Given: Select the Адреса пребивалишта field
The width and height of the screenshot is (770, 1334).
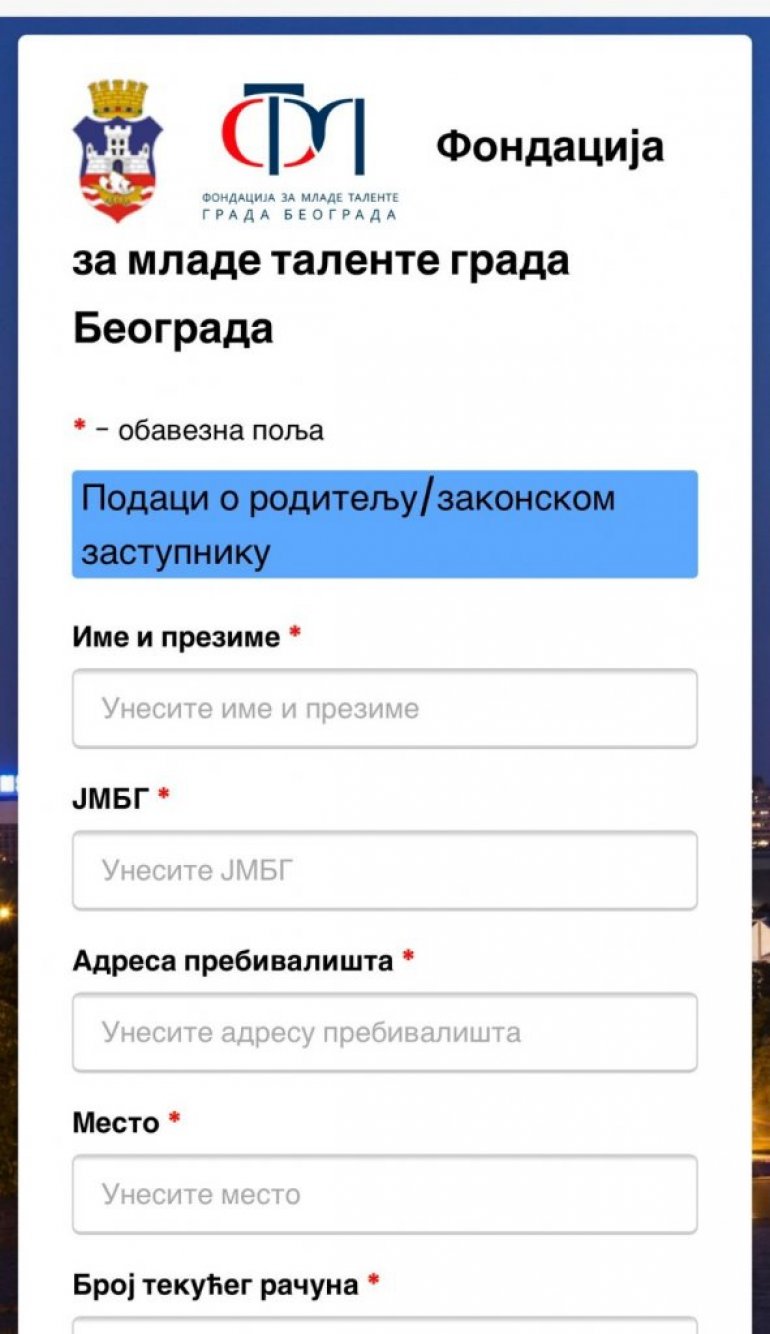Looking at the screenshot, I should [x=384, y=1032].
